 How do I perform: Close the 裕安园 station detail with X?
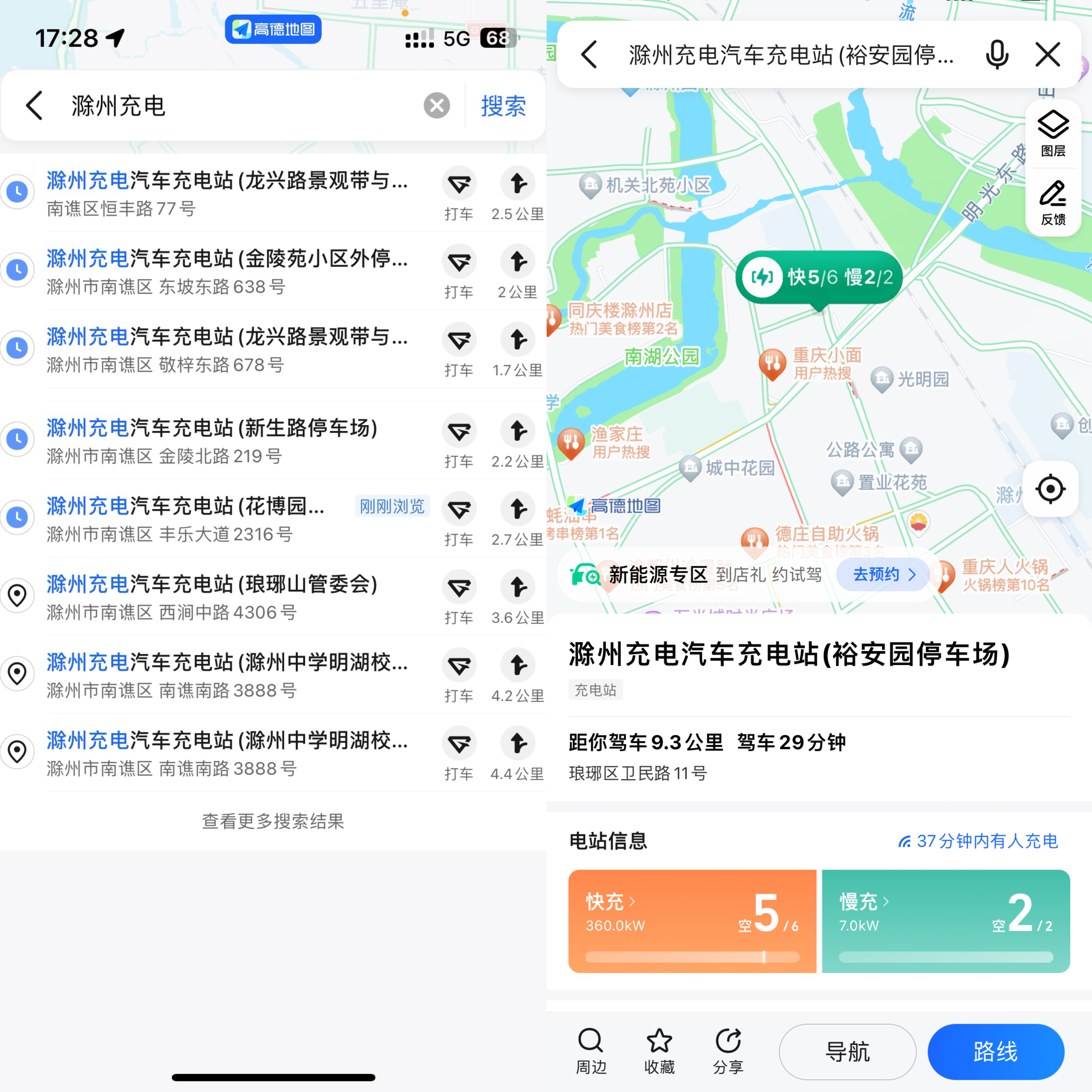[1047, 55]
